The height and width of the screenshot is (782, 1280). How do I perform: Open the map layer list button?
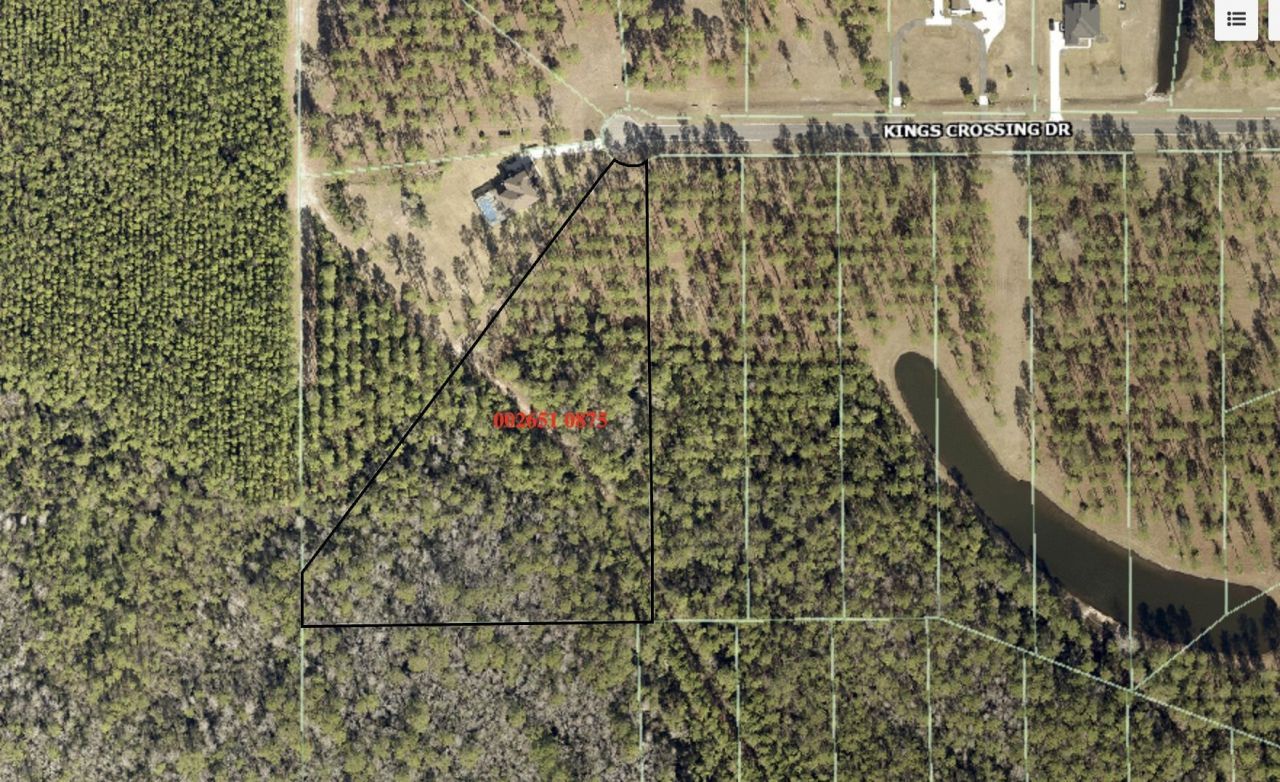1236,19
